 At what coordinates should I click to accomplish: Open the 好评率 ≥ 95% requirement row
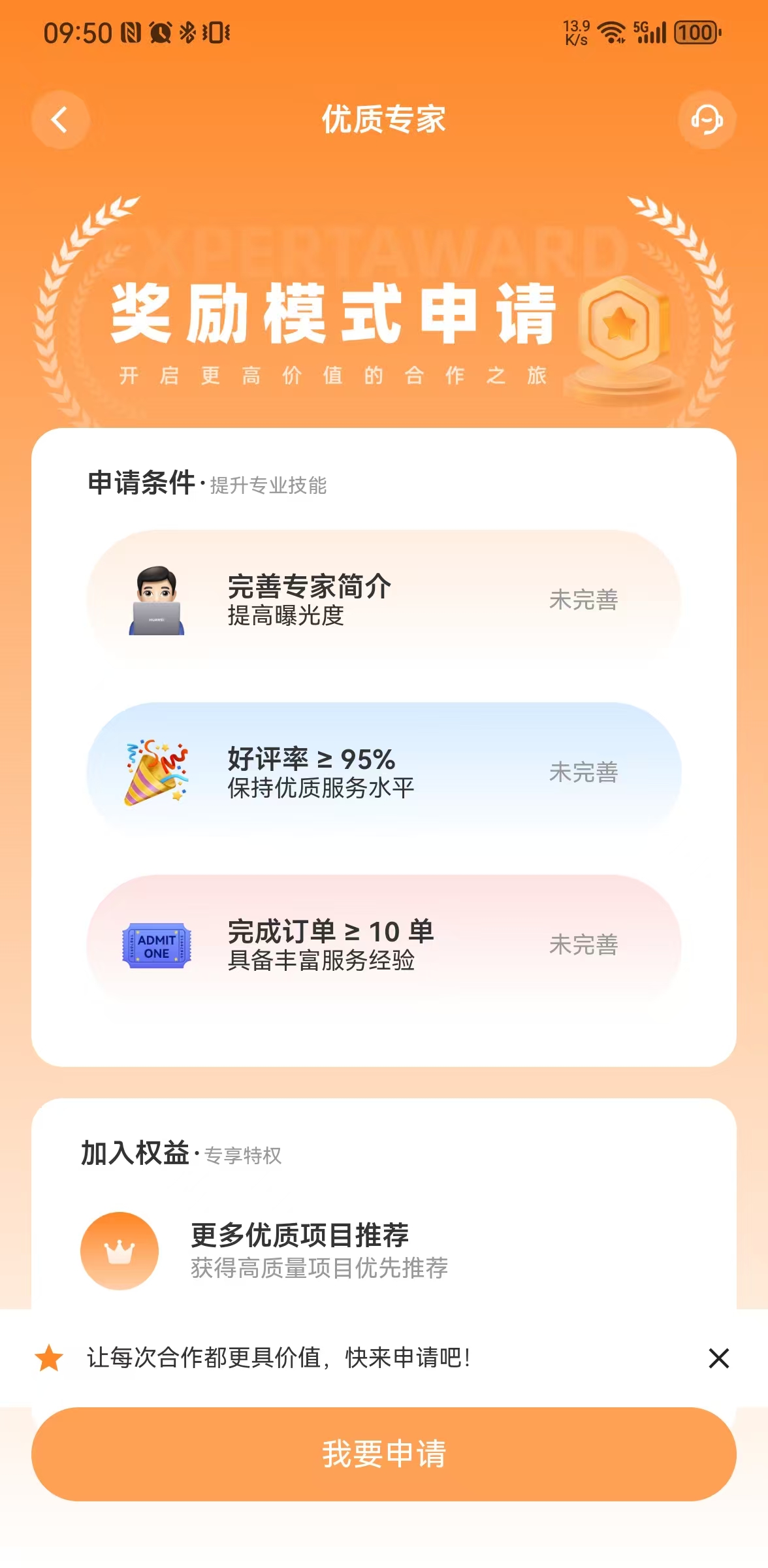[x=384, y=772]
